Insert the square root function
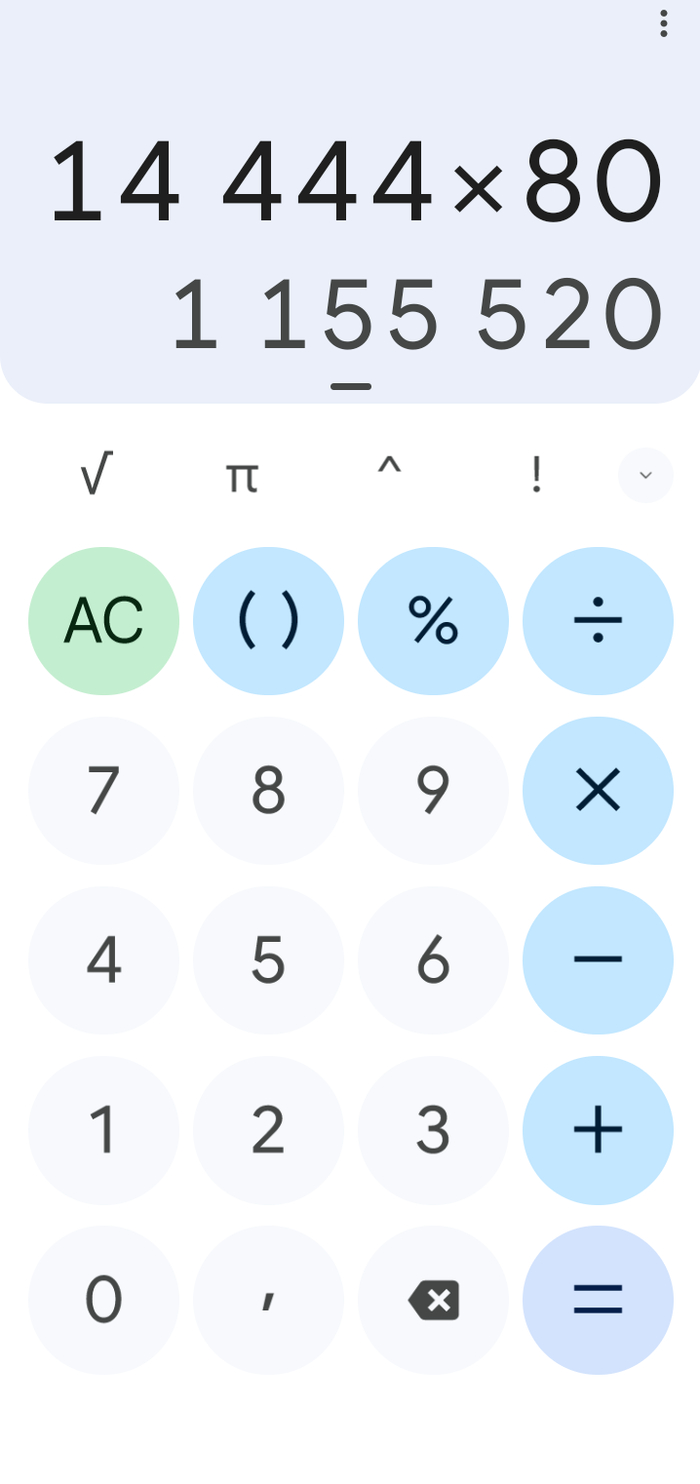The height and width of the screenshot is (1484, 700). (x=96, y=475)
